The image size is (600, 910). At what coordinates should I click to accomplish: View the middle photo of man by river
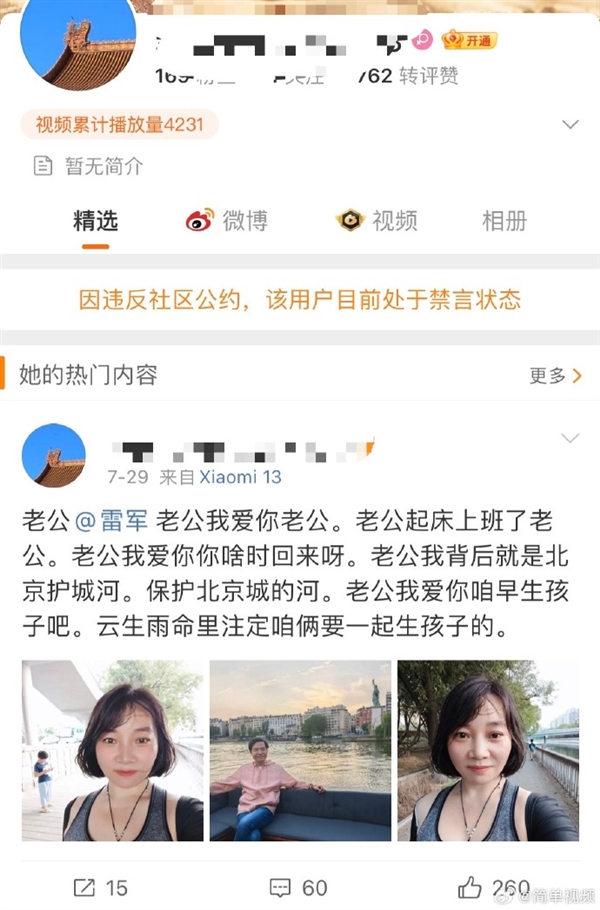(x=300, y=750)
